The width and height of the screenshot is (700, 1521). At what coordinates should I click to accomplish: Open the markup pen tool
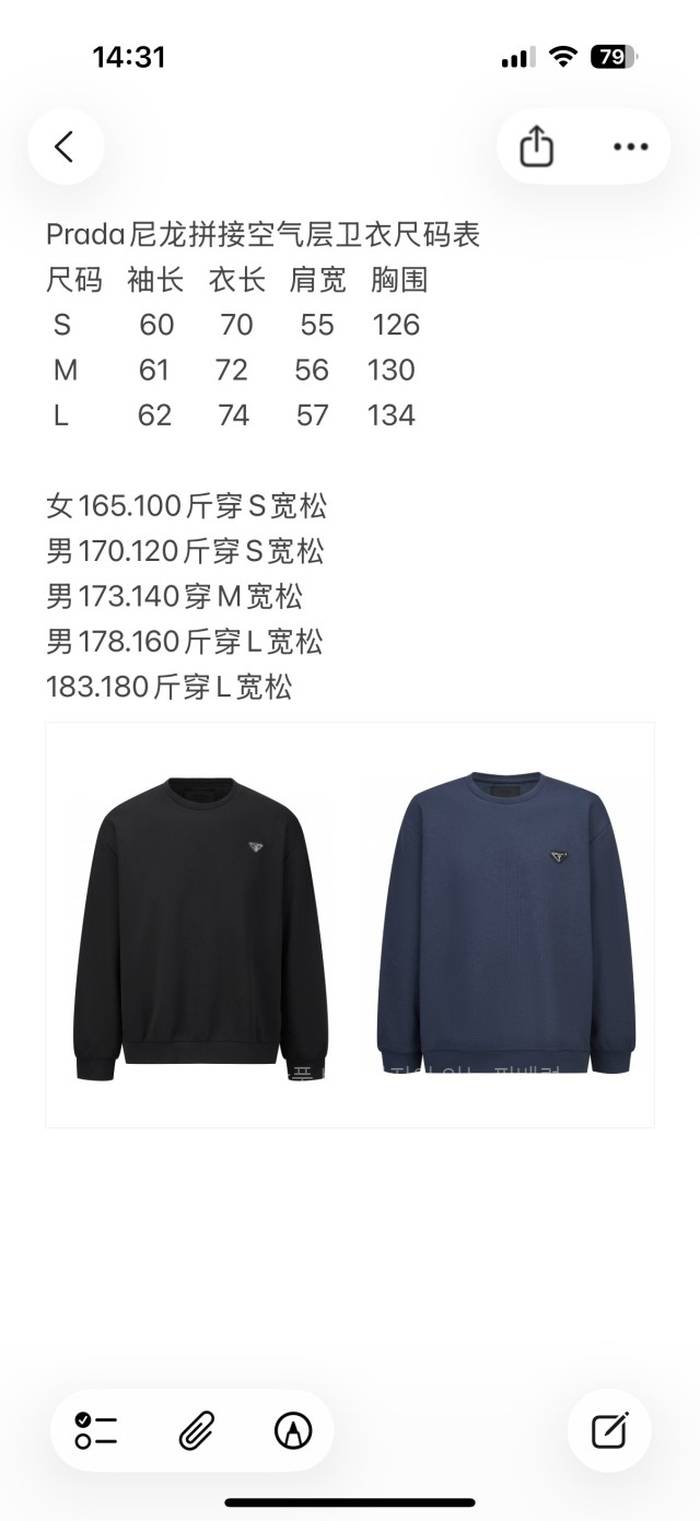pyautogui.click(x=293, y=1431)
